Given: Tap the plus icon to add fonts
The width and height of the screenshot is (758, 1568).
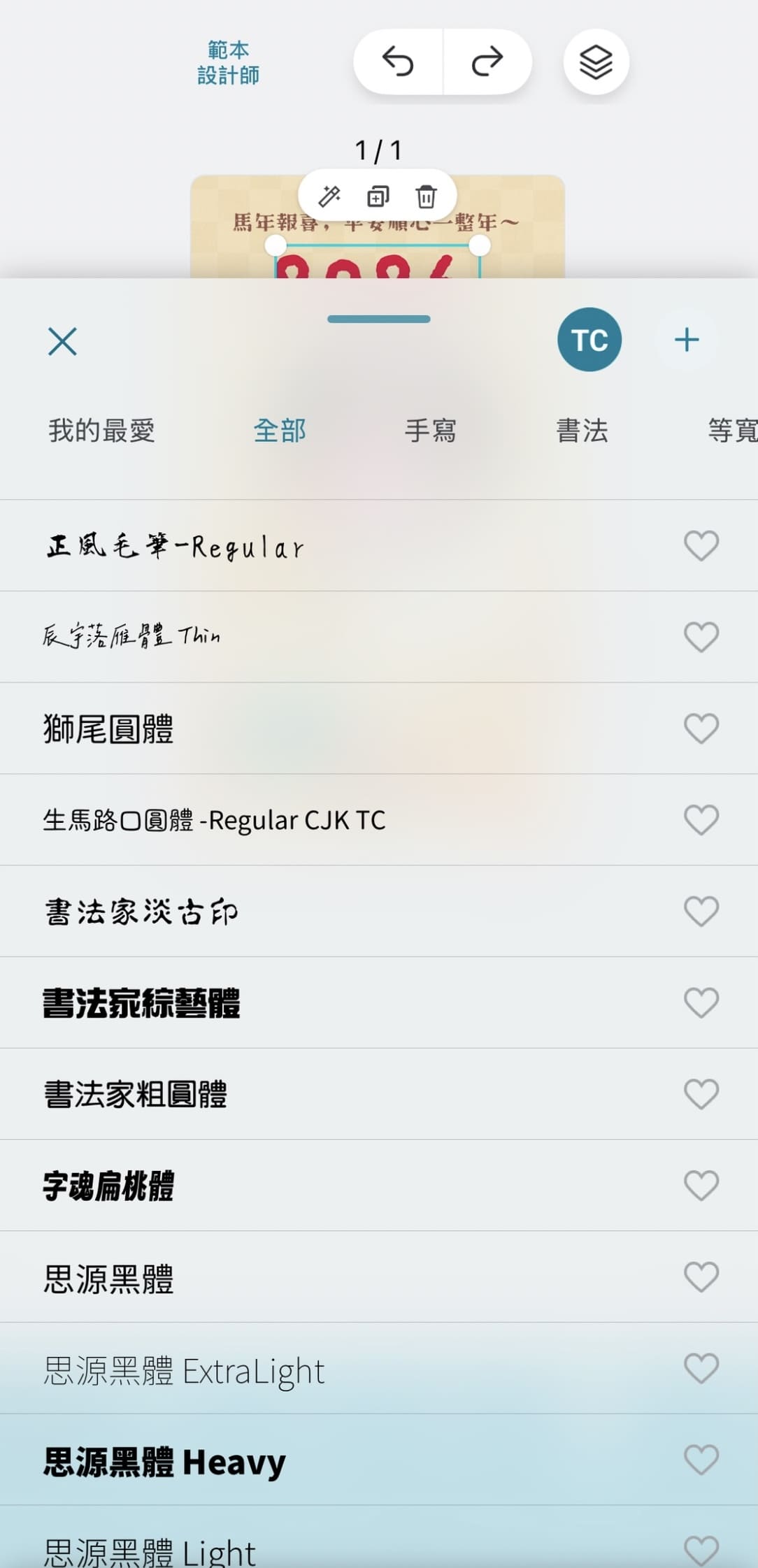Looking at the screenshot, I should [x=686, y=340].
